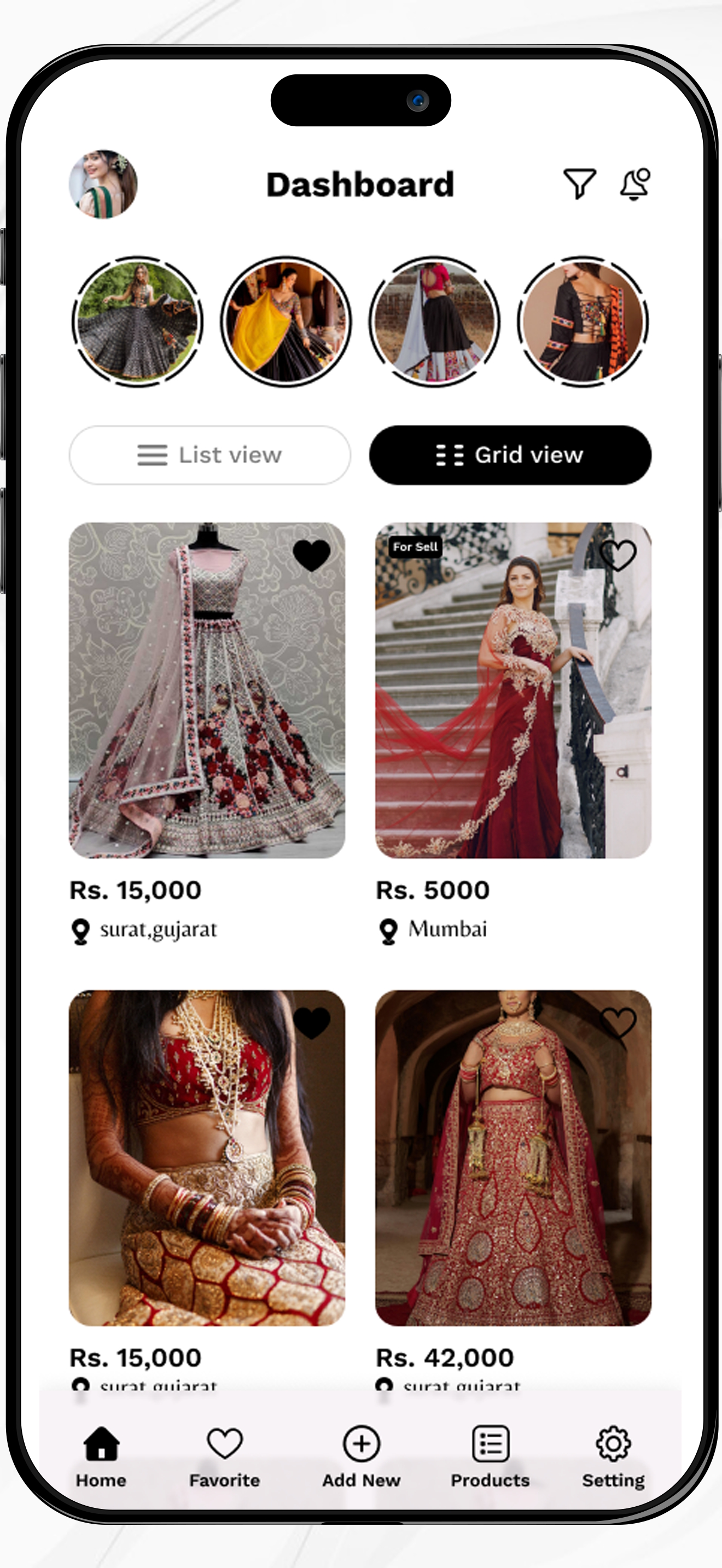The height and width of the screenshot is (1568, 722).
Task: Open the notifications bell
Action: pos(635,184)
